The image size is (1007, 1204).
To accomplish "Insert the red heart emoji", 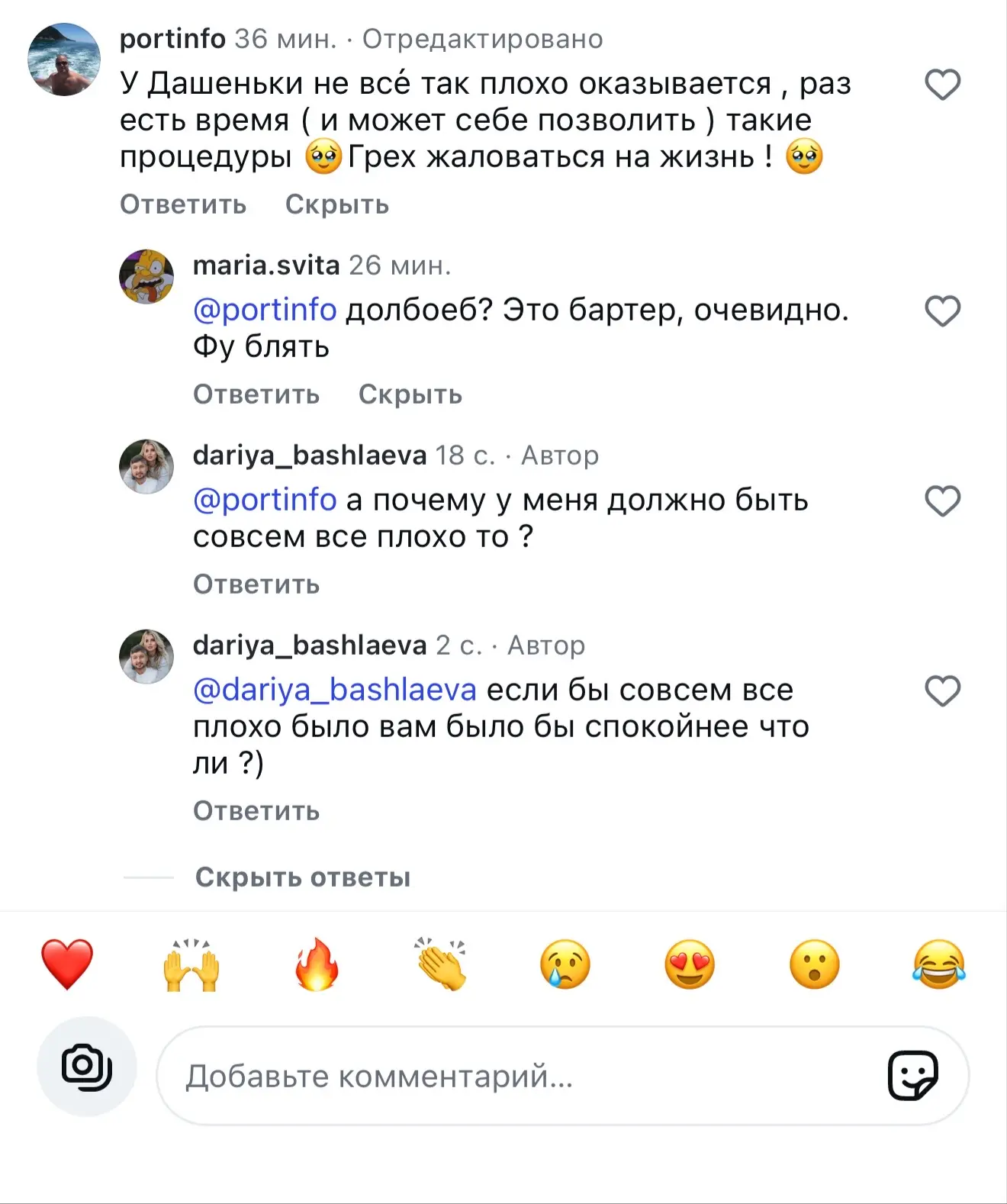I will coord(67,964).
